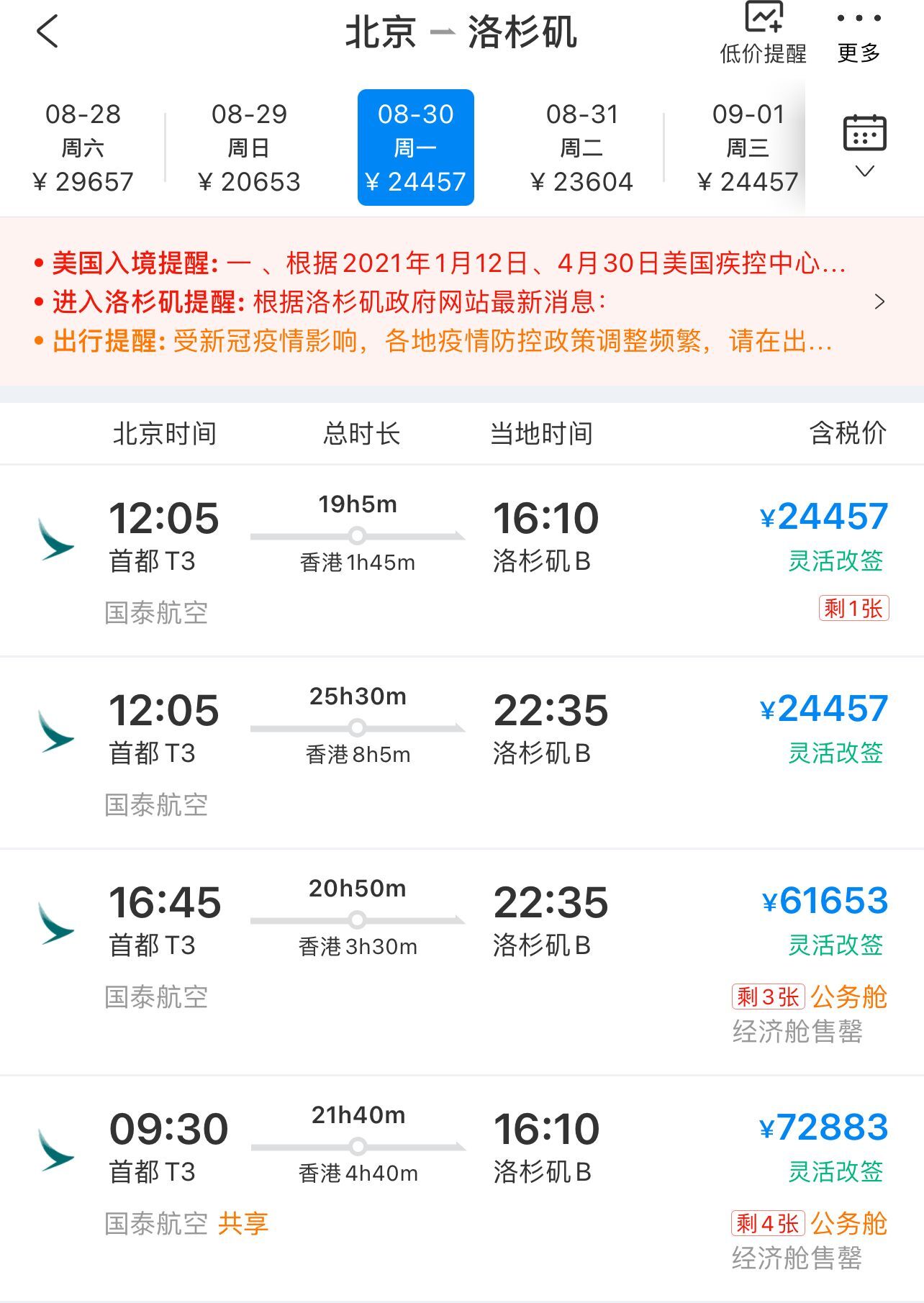Screen dimensions: 924x1303
Task: Select the 09-01 周三 date
Action: (x=747, y=147)
